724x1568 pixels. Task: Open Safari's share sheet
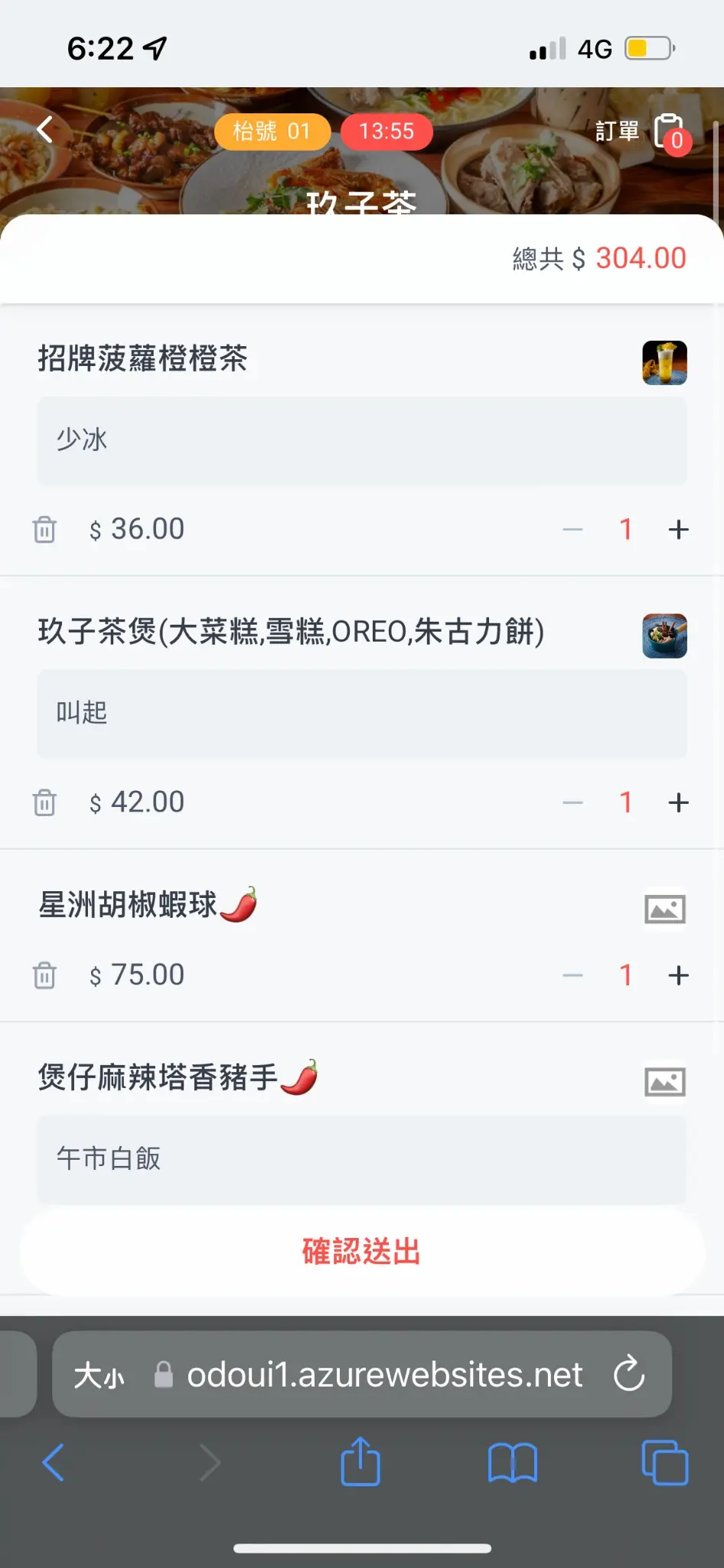360,1462
